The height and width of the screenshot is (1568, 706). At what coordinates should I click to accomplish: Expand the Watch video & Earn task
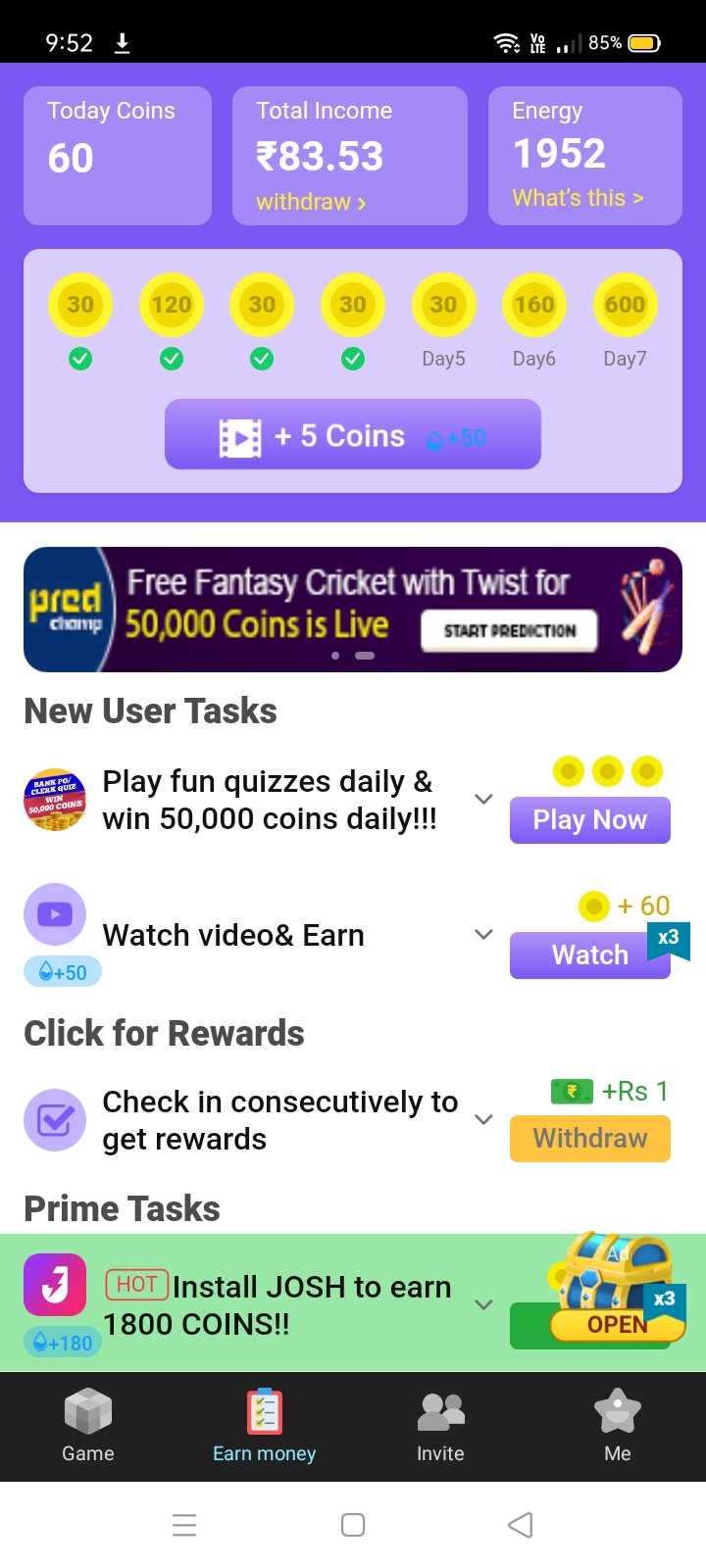pos(483,934)
